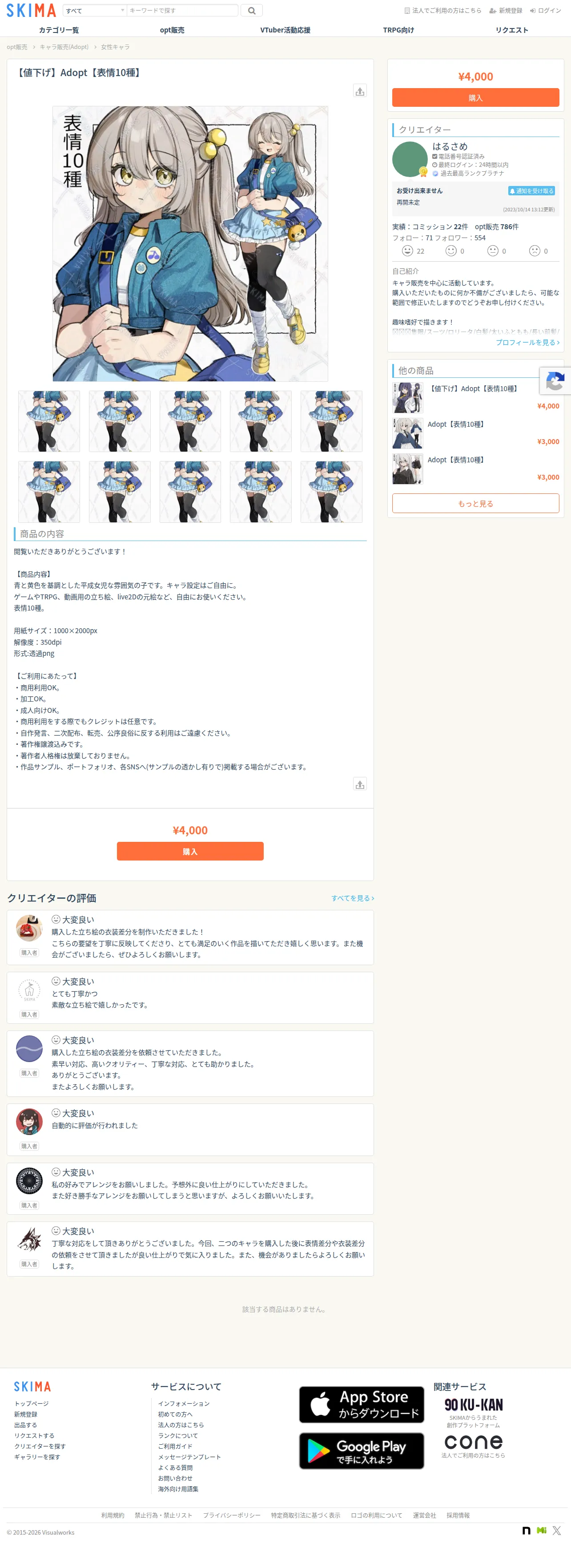The height and width of the screenshot is (1568, 571).
Task: Open the App Store download badge
Action: pos(361,1404)
